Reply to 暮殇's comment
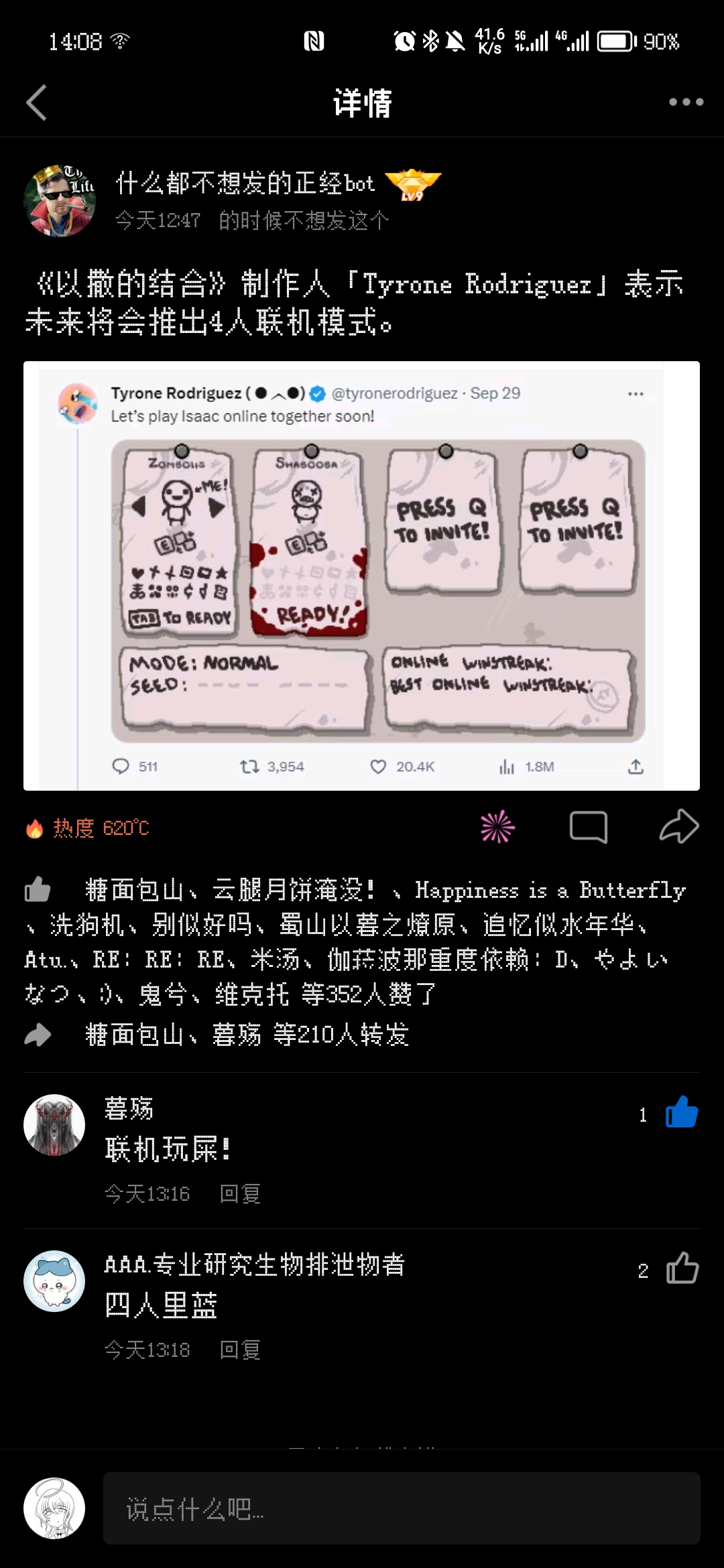 tap(240, 1193)
